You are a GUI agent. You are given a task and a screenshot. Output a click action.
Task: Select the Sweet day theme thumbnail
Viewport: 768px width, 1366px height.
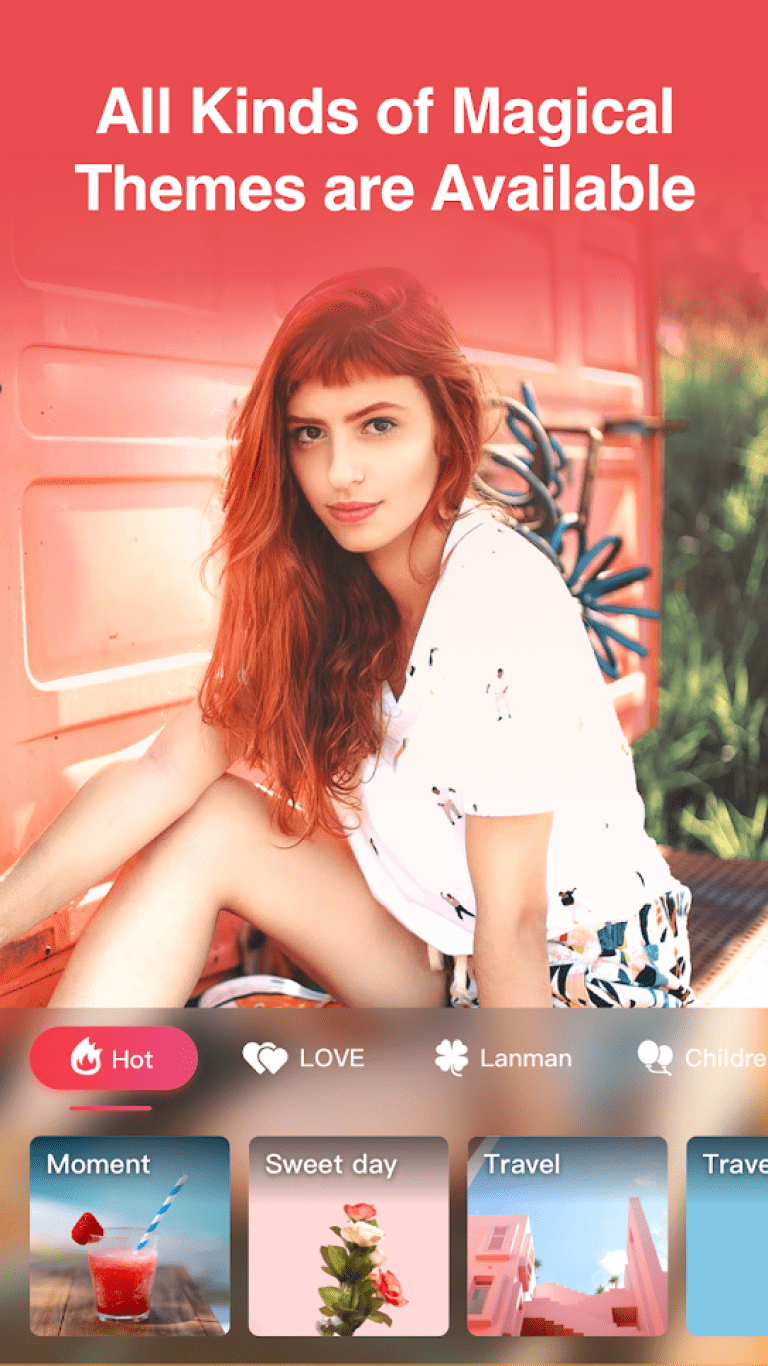[347, 1235]
